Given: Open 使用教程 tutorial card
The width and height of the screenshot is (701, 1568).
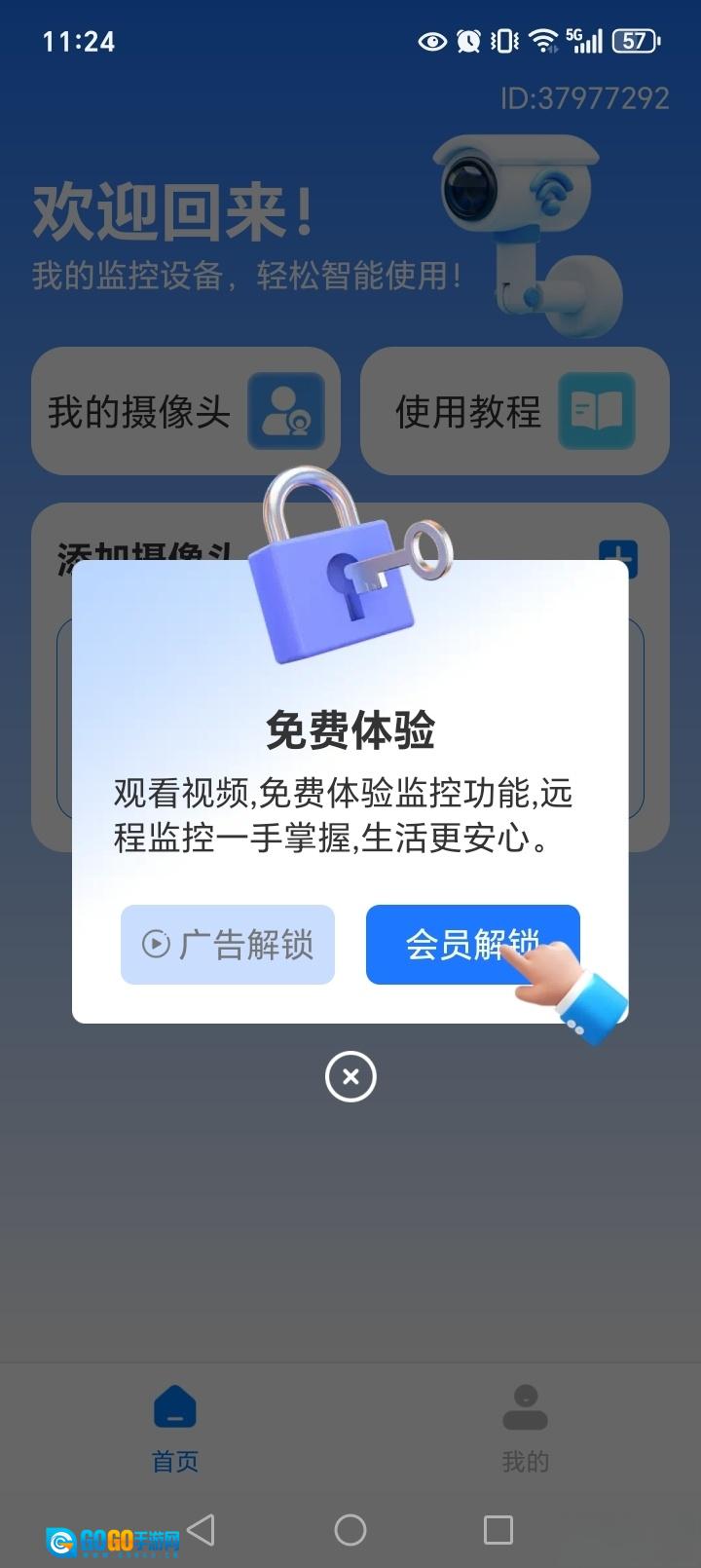Looking at the screenshot, I should [514, 411].
